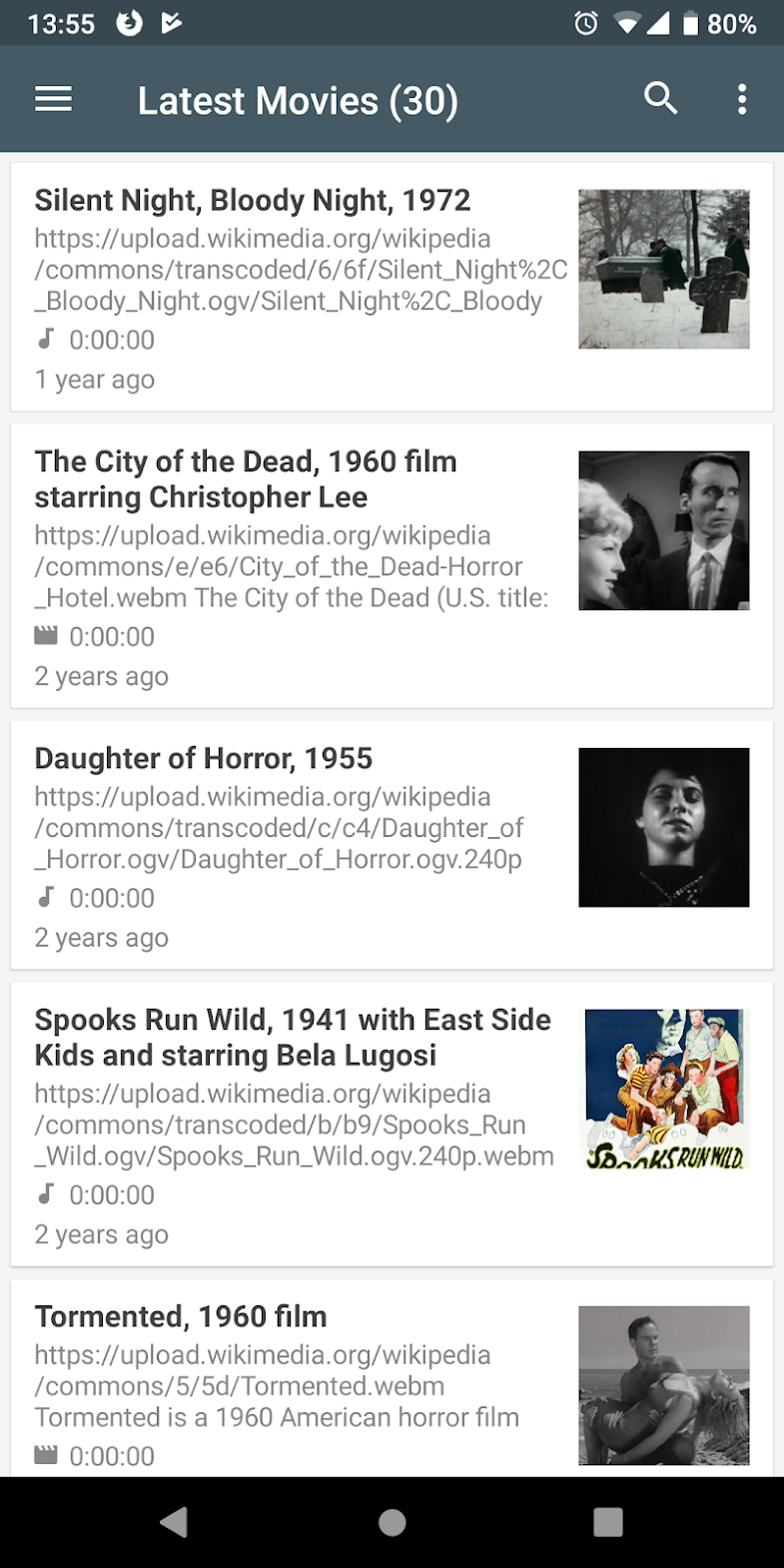
Task: Tap the Latest Movies (30) title
Action: tap(297, 99)
